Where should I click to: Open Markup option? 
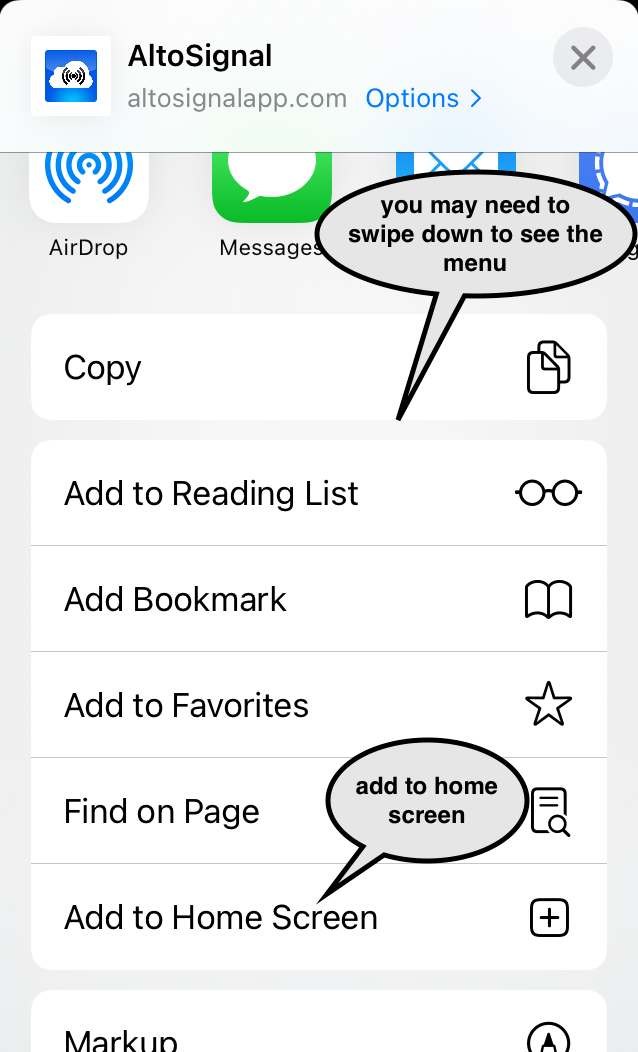coord(319,1022)
